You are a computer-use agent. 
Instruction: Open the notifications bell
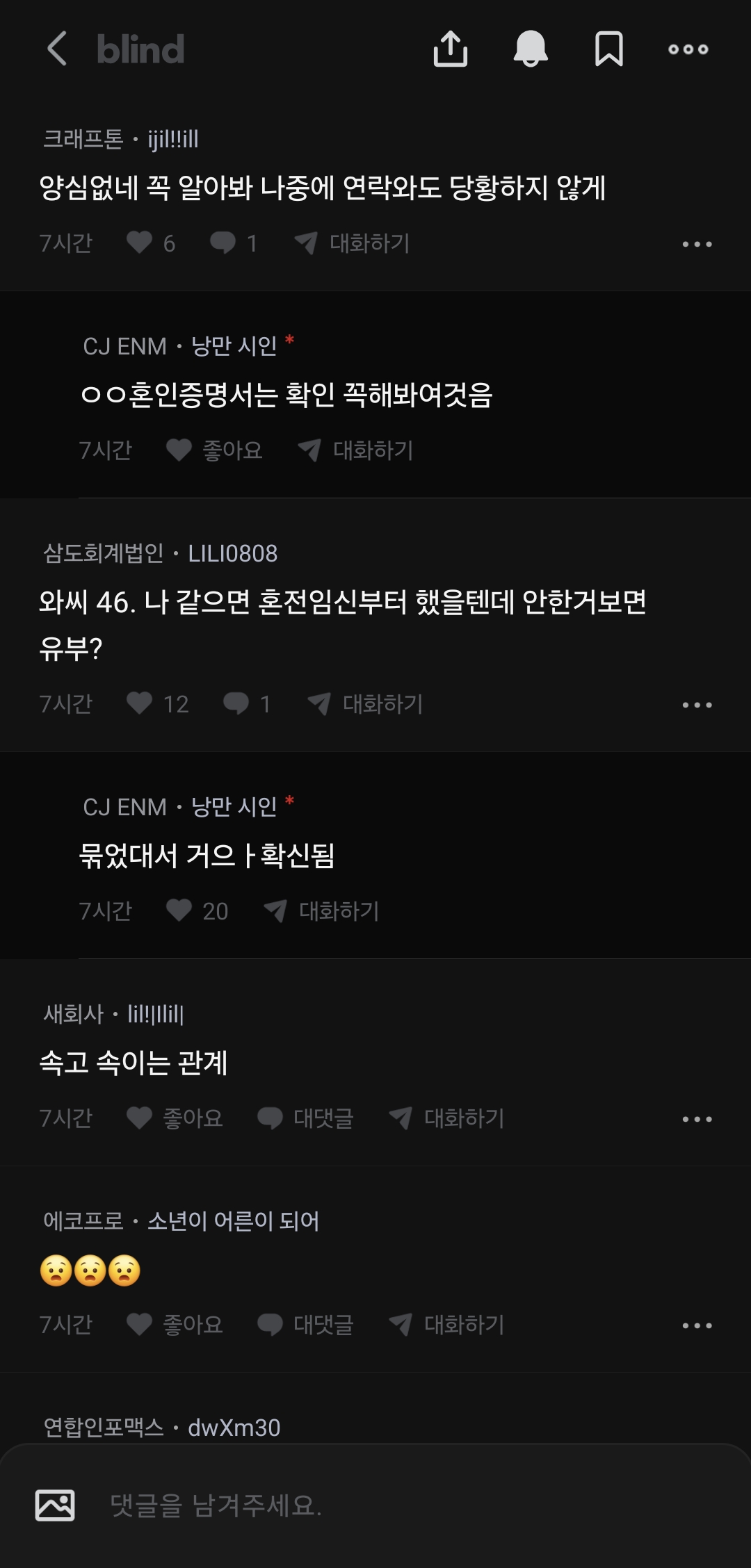(x=531, y=49)
